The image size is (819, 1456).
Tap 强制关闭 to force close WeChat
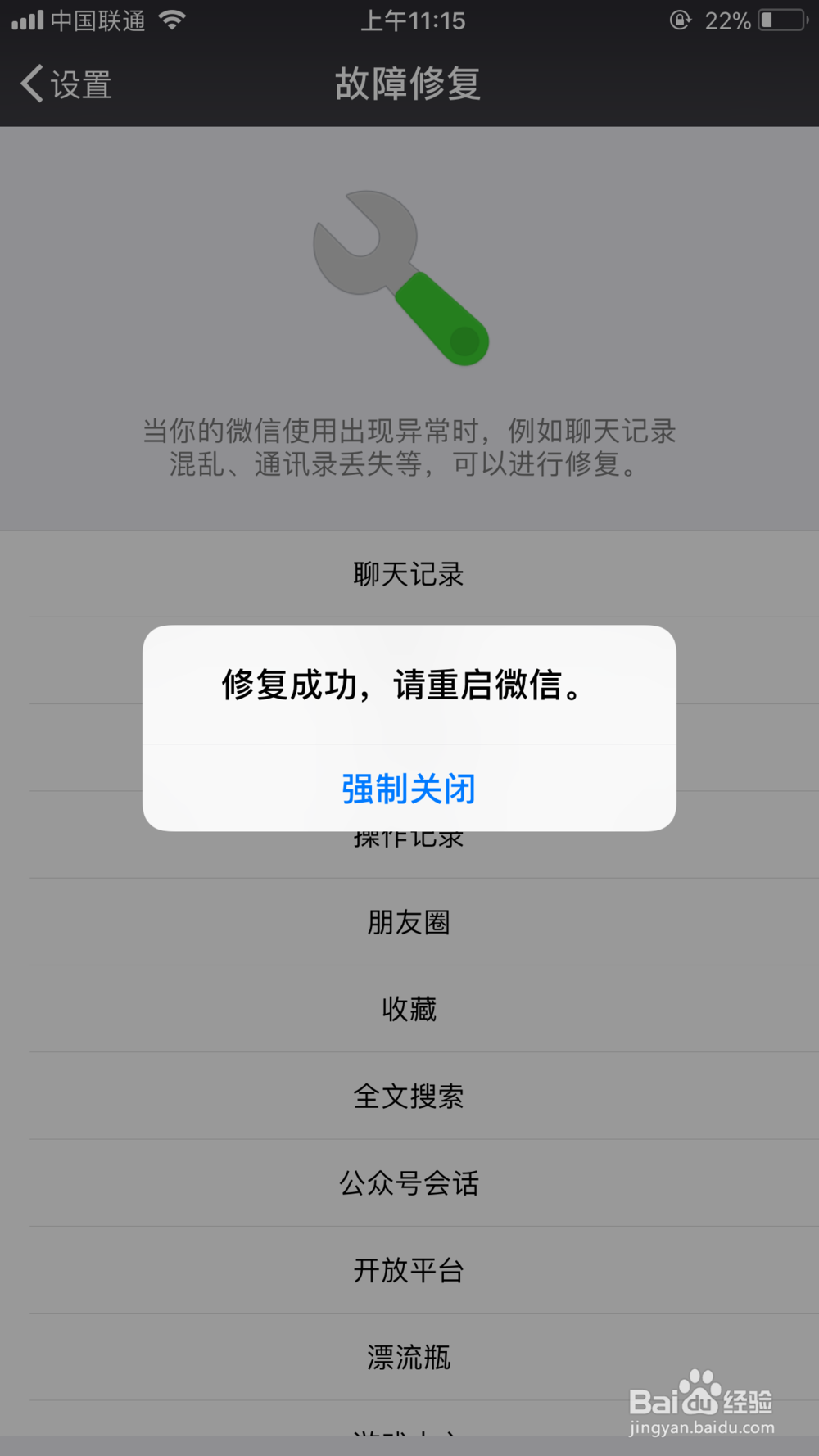point(409,787)
